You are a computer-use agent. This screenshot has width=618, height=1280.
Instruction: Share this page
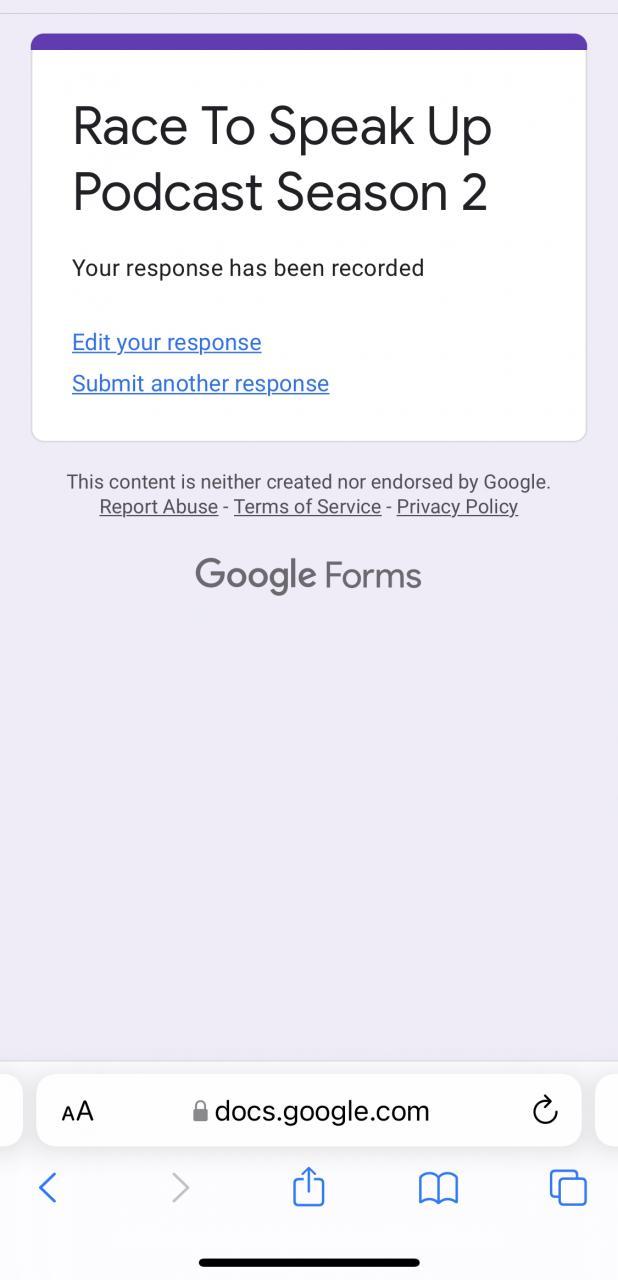coord(309,1187)
